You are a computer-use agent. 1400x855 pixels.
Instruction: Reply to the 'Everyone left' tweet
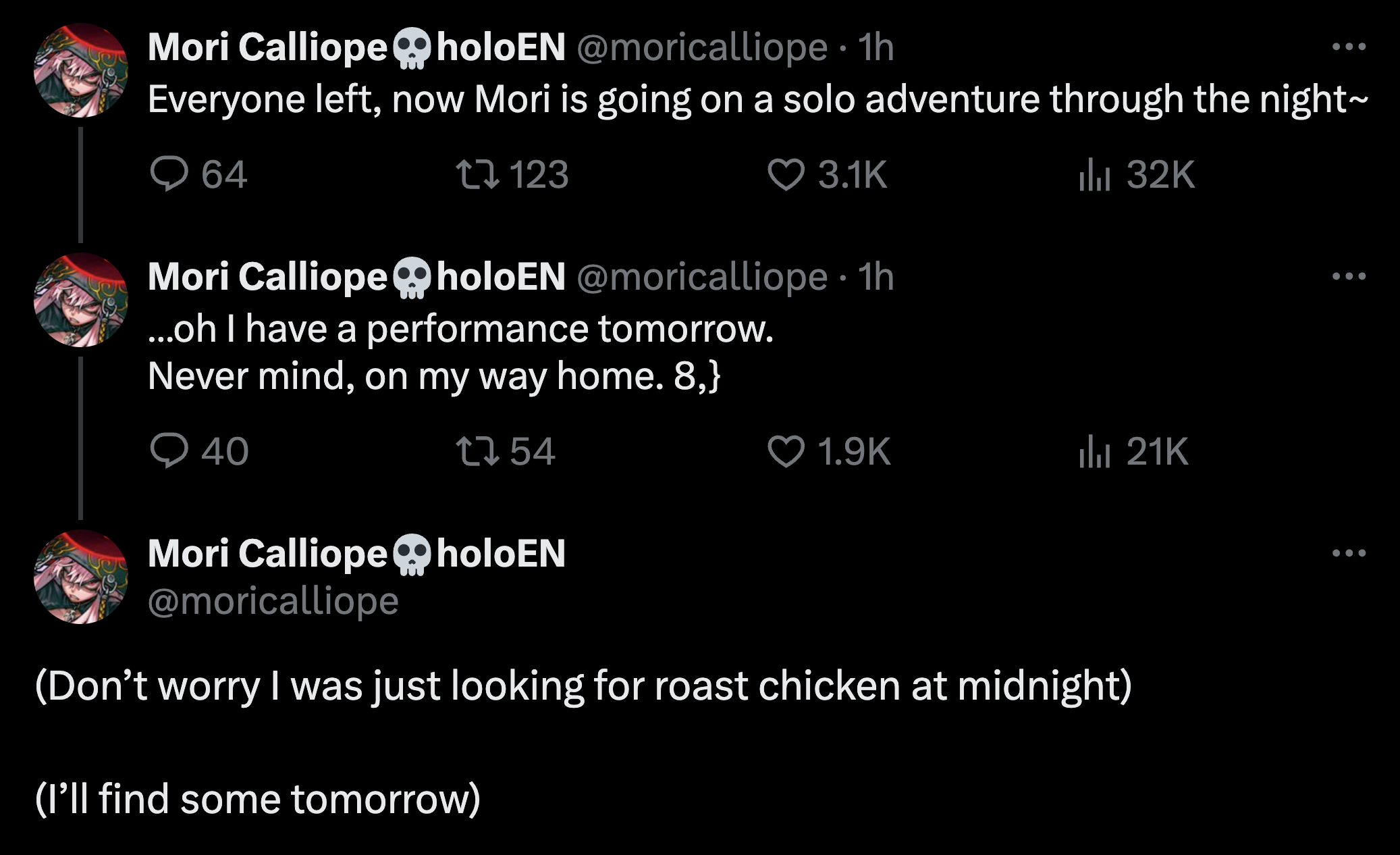tap(169, 174)
